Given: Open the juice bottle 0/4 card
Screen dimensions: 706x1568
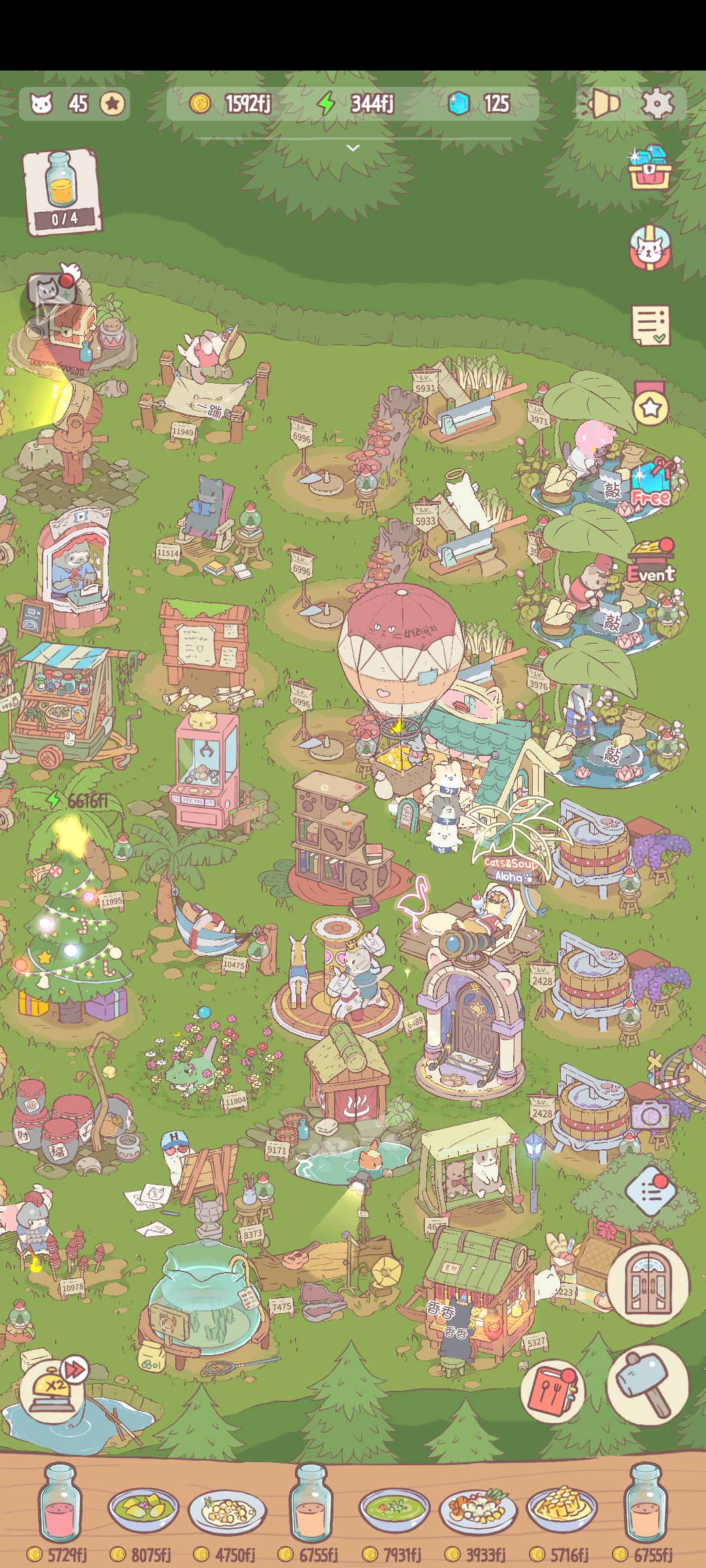Looking at the screenshot, I should pyautogui.click(x=62, y=191).
